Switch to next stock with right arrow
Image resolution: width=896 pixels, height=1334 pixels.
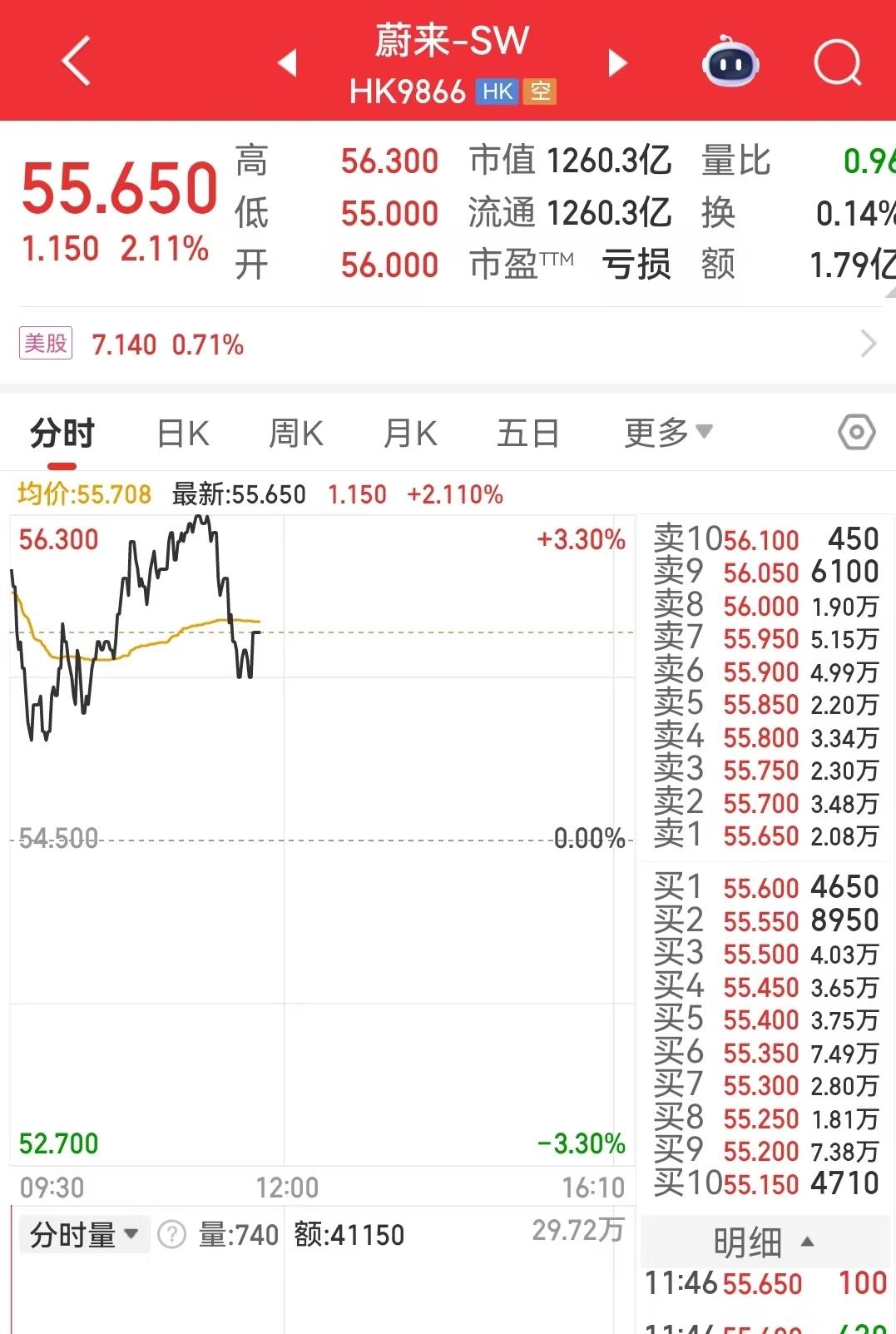pyautogui.click(x=617, y=62)
